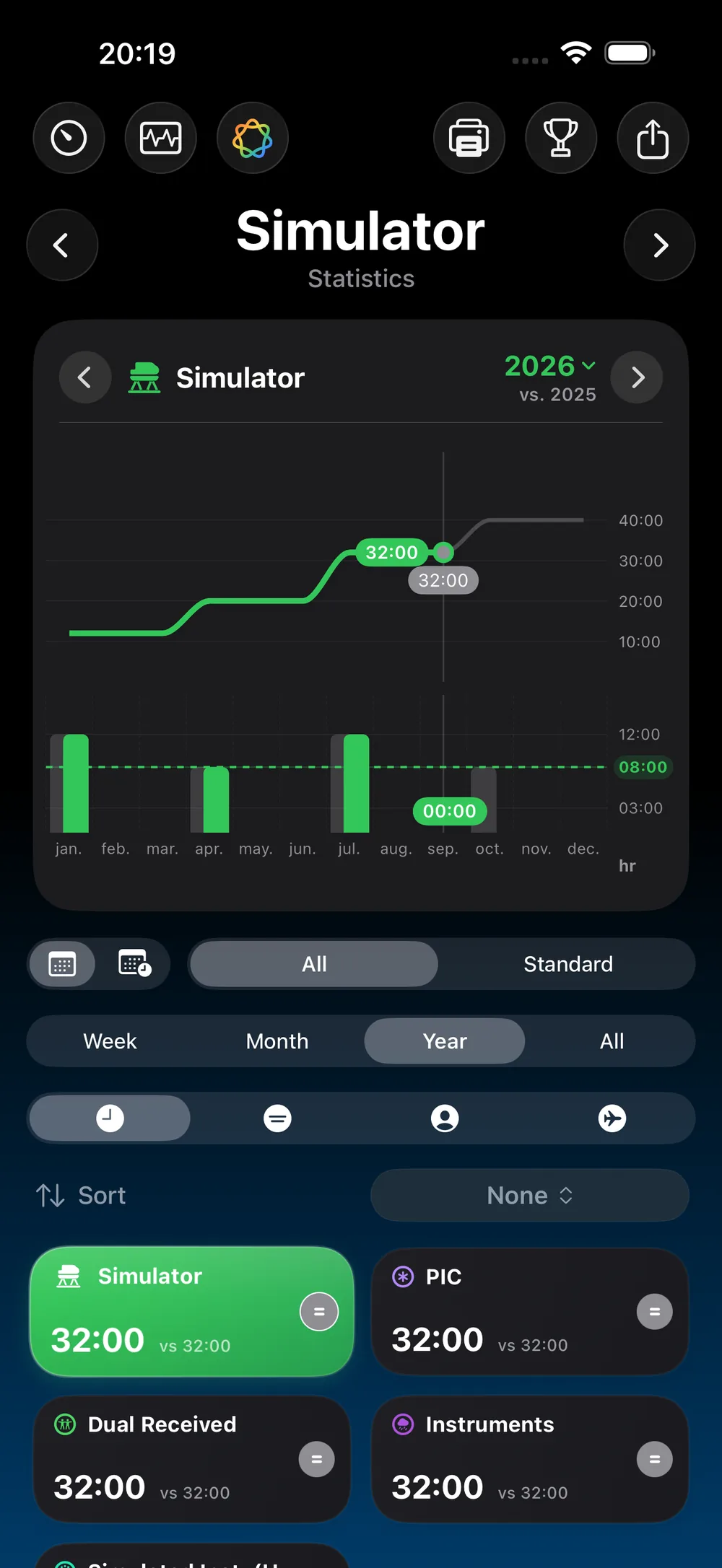Open the Dual Received card

coord(192,1460)
